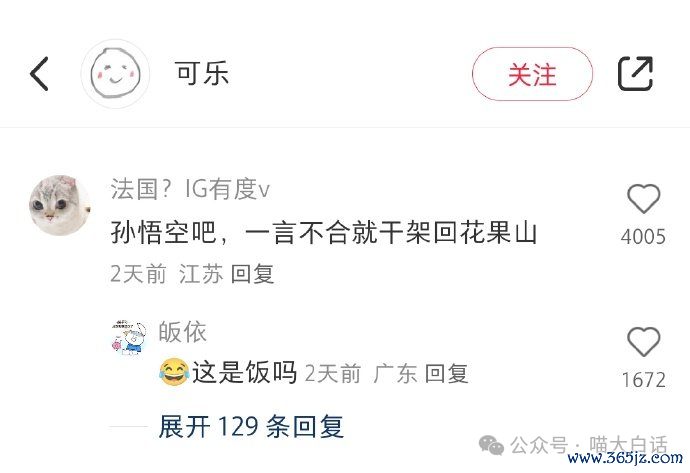Open the cat avatar of 法国？IG有度v
The width and height of the screenshot is (690, 473).
59,205
